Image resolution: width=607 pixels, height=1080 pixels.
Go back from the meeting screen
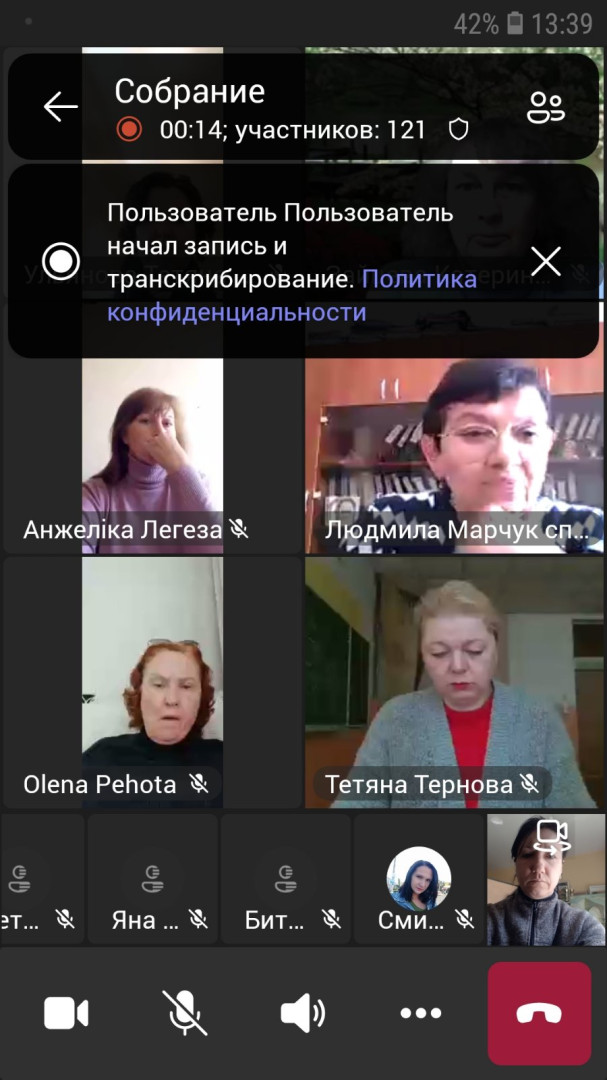[60, 107]
